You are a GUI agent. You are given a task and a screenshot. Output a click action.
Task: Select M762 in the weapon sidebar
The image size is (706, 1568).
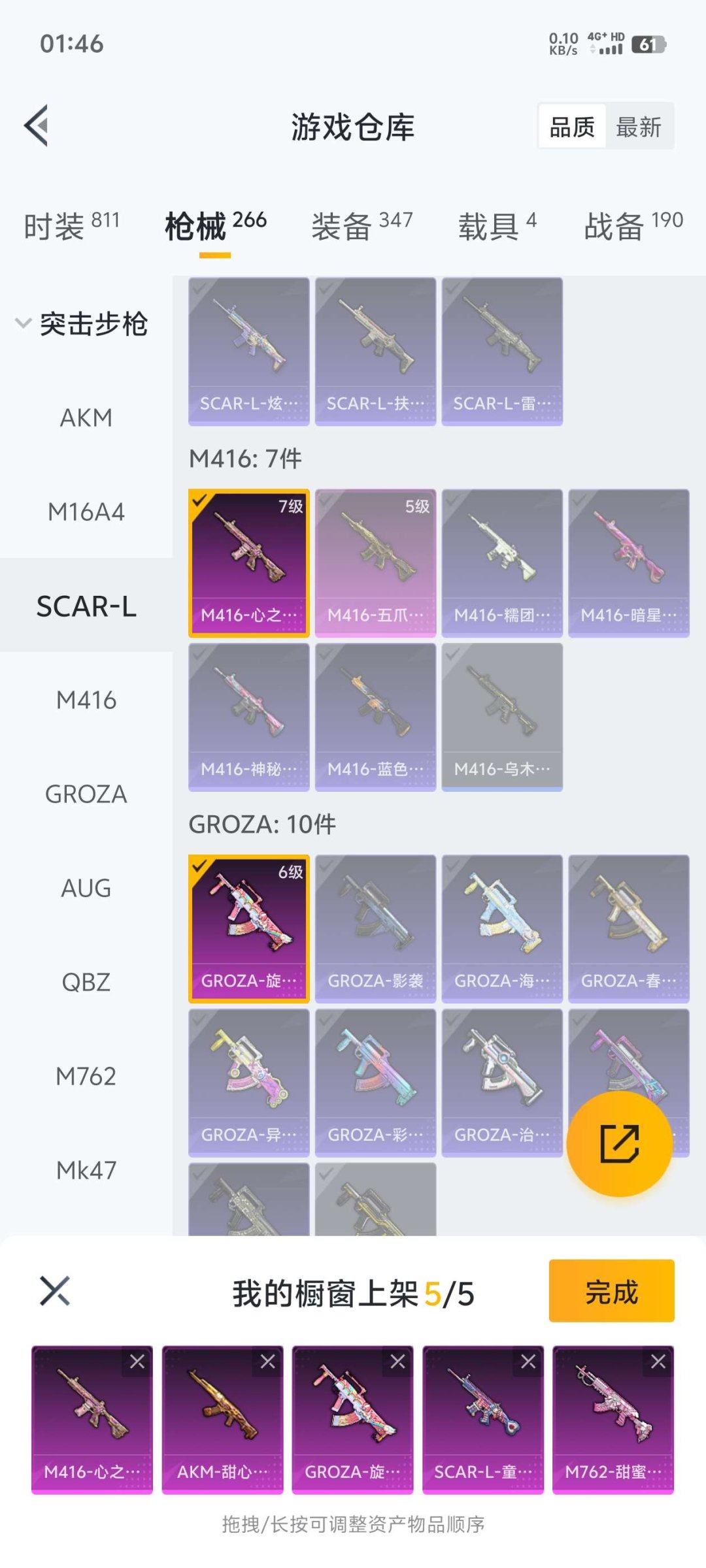coord(86,1076)
